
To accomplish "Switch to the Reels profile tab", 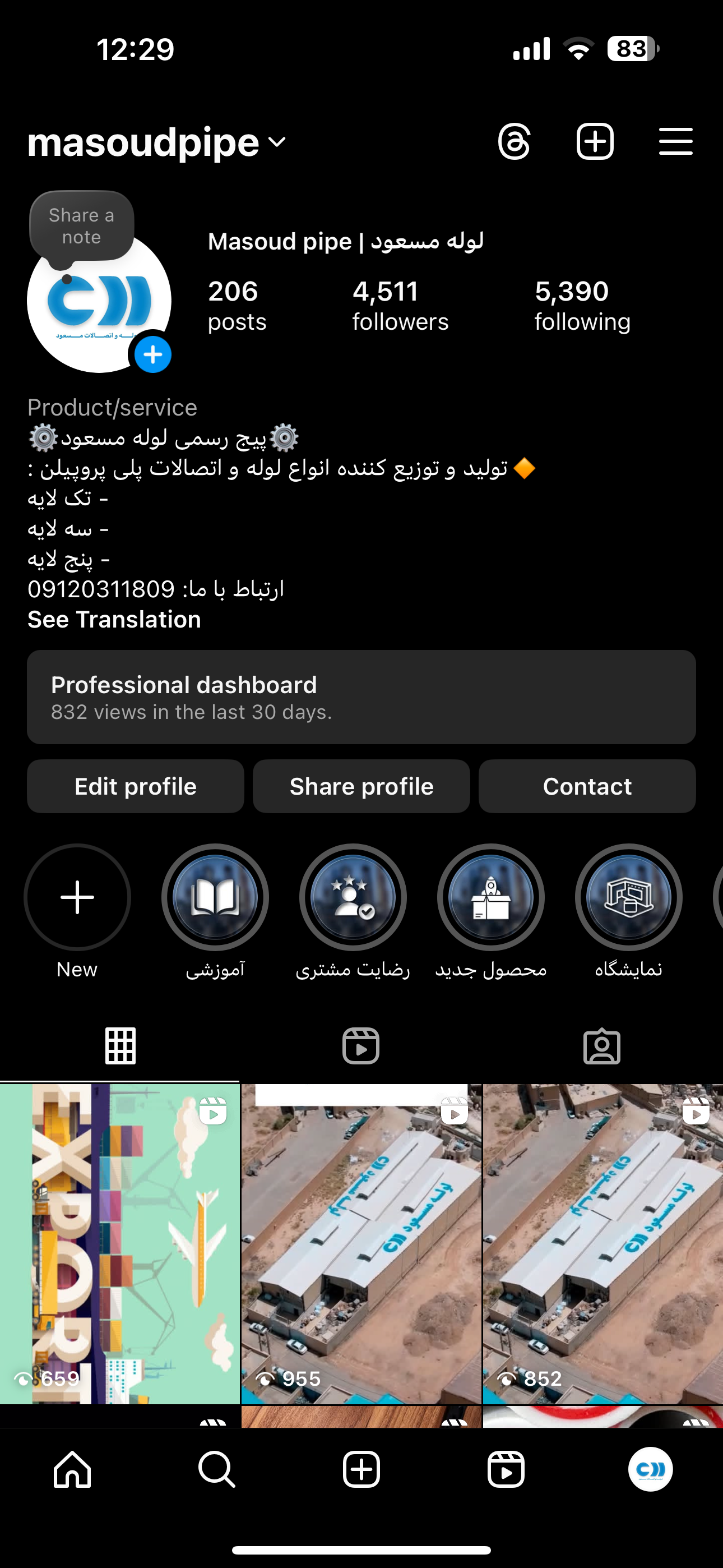I will pos(361,1046).
